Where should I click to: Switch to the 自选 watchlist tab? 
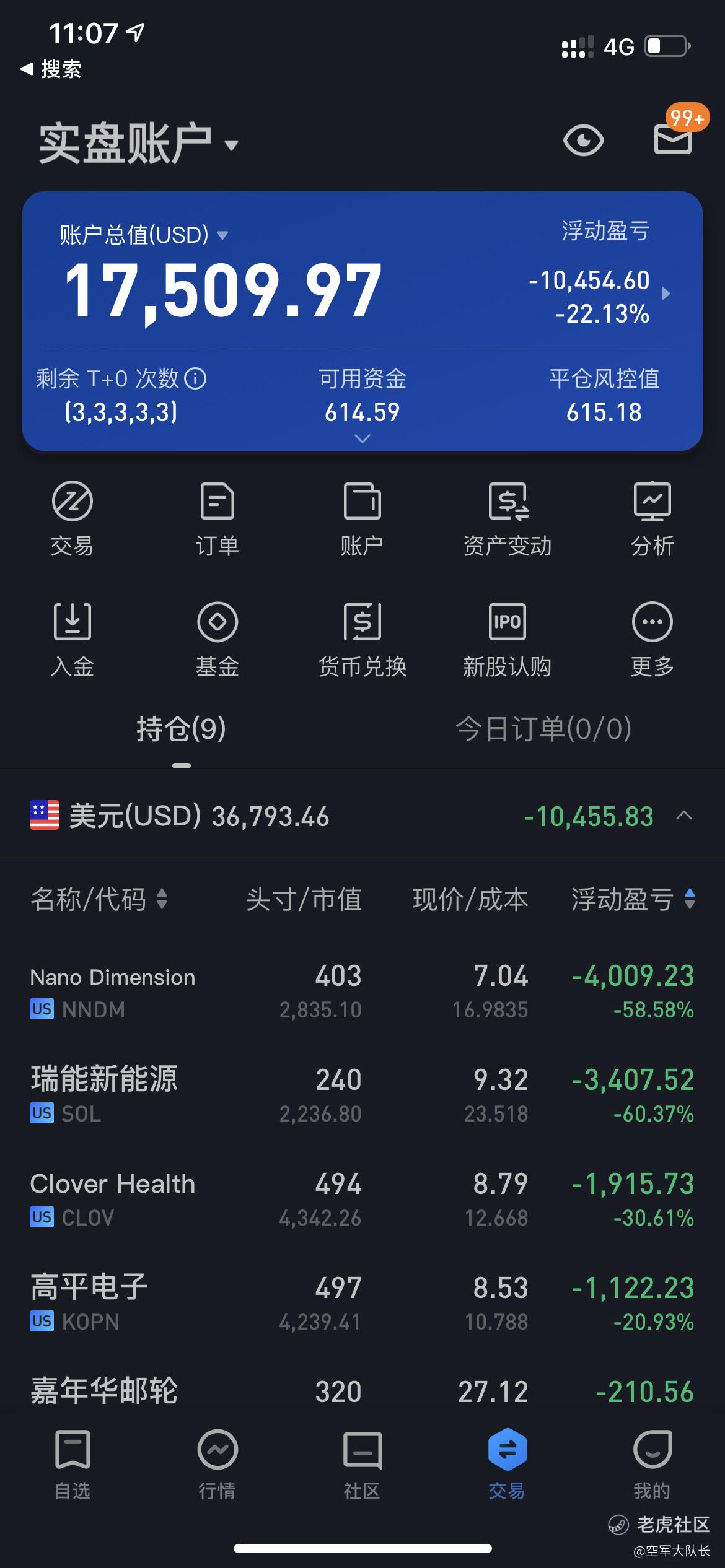tap(72, 1464)
